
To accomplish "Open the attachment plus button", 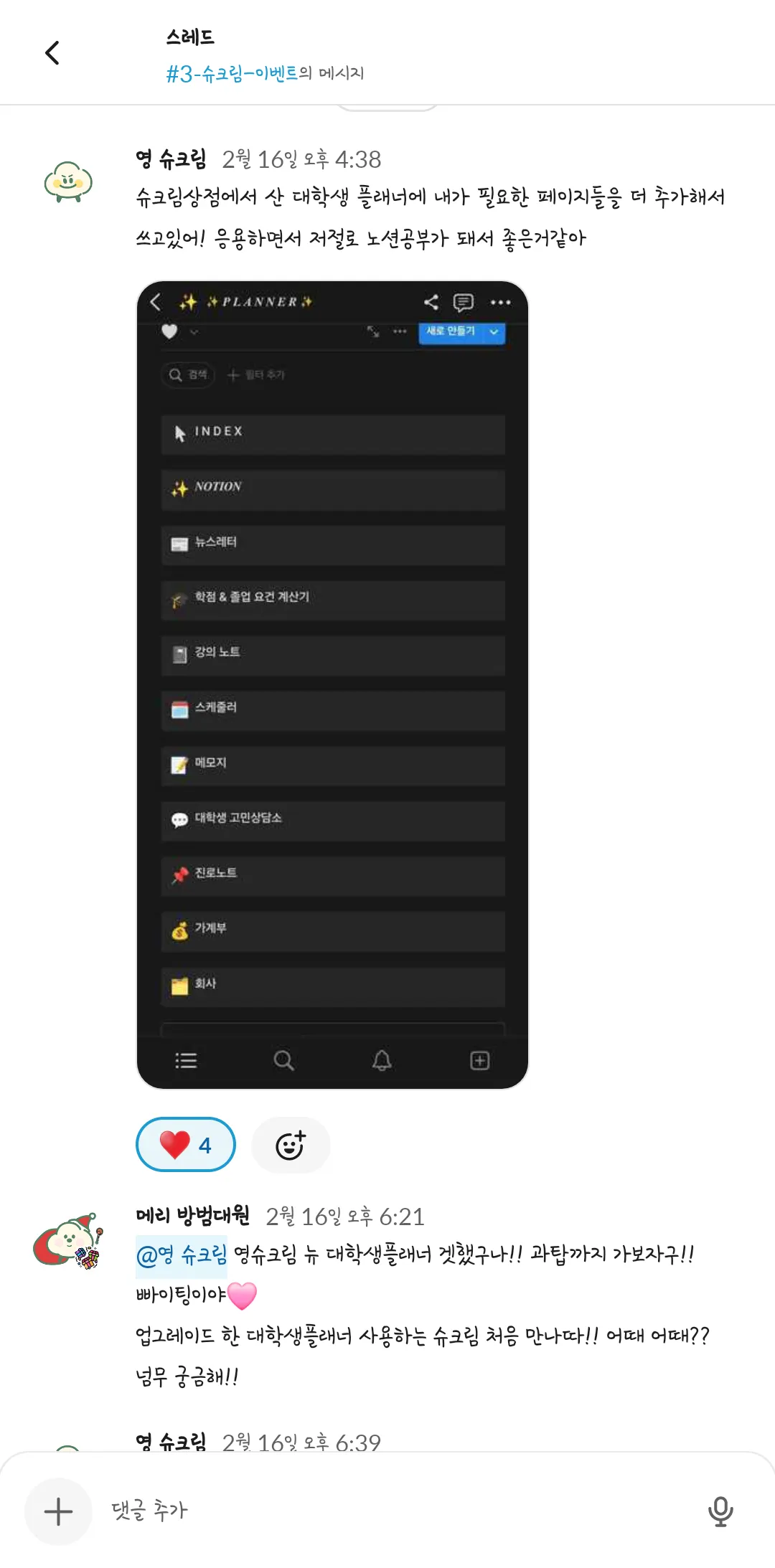I will [x=58, y=1511].
